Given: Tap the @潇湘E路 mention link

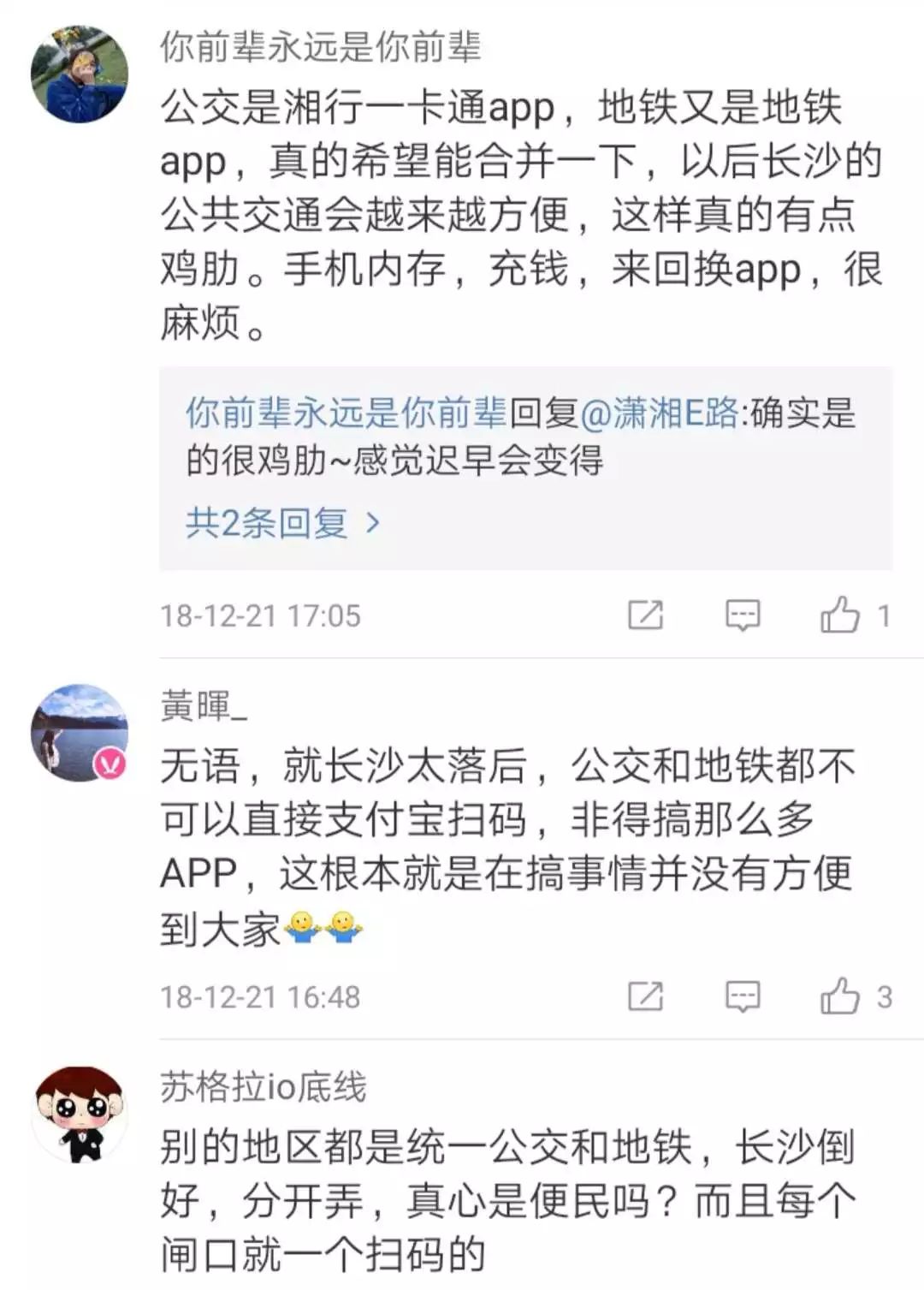Looking at the screenshot, I should click(x=660, y=413).
